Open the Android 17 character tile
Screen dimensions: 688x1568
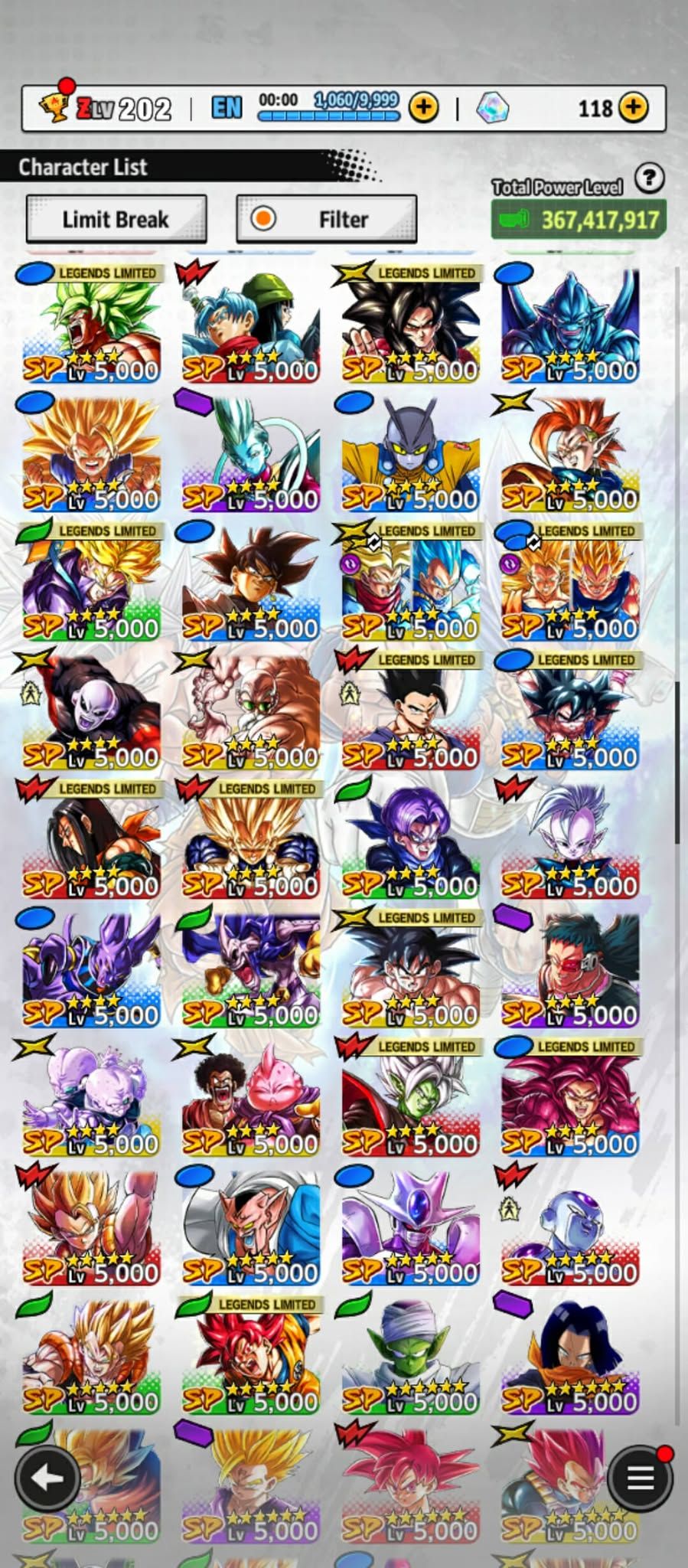pos(569,1355)
